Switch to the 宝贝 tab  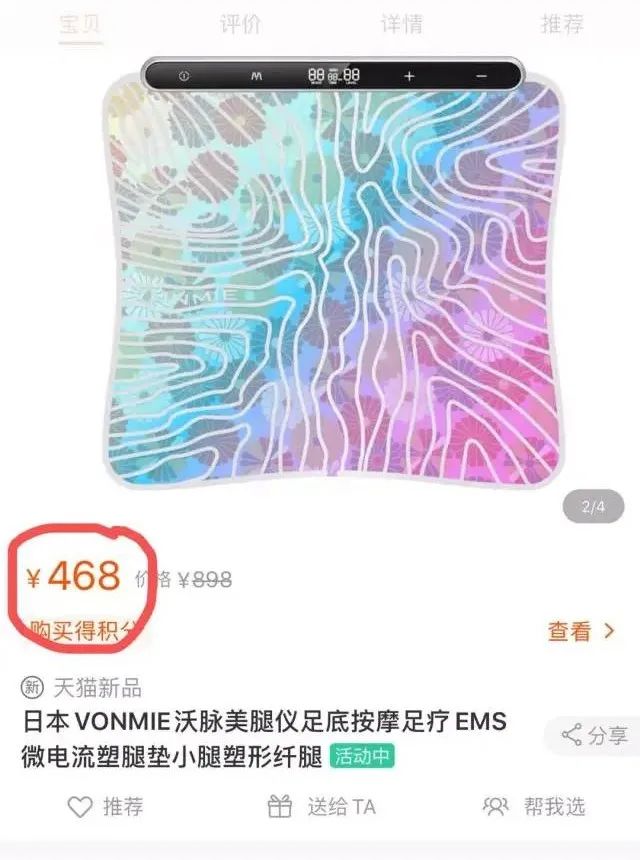click(79, 24)
